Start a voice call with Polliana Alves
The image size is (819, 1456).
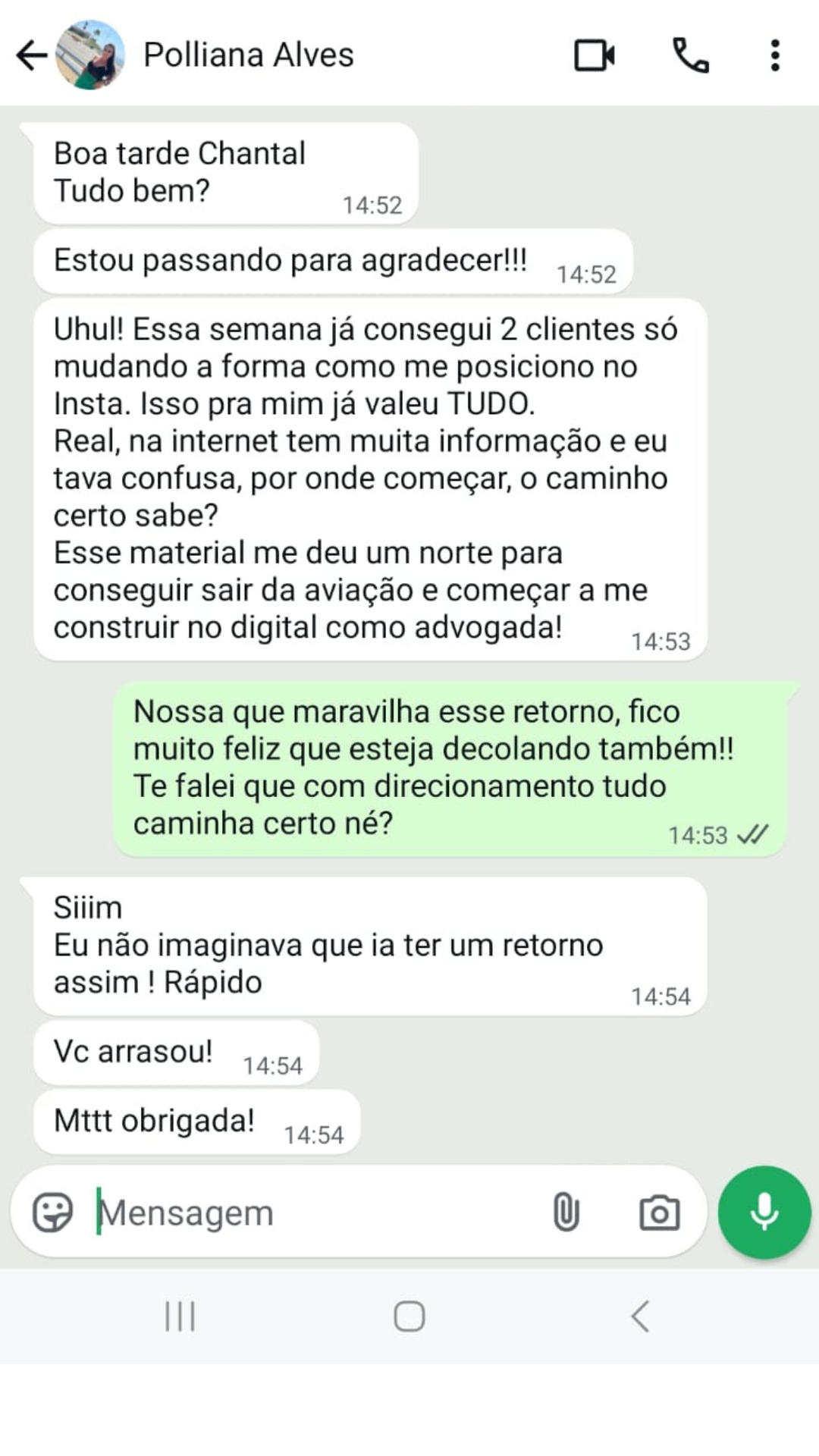692,55
